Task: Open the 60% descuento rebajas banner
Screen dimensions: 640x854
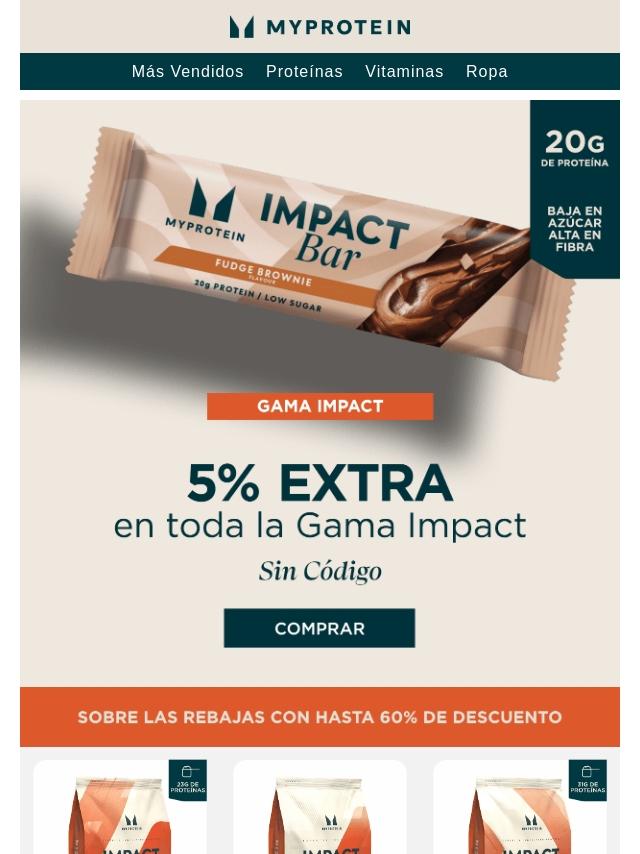Action: click(x=320, y=717)
